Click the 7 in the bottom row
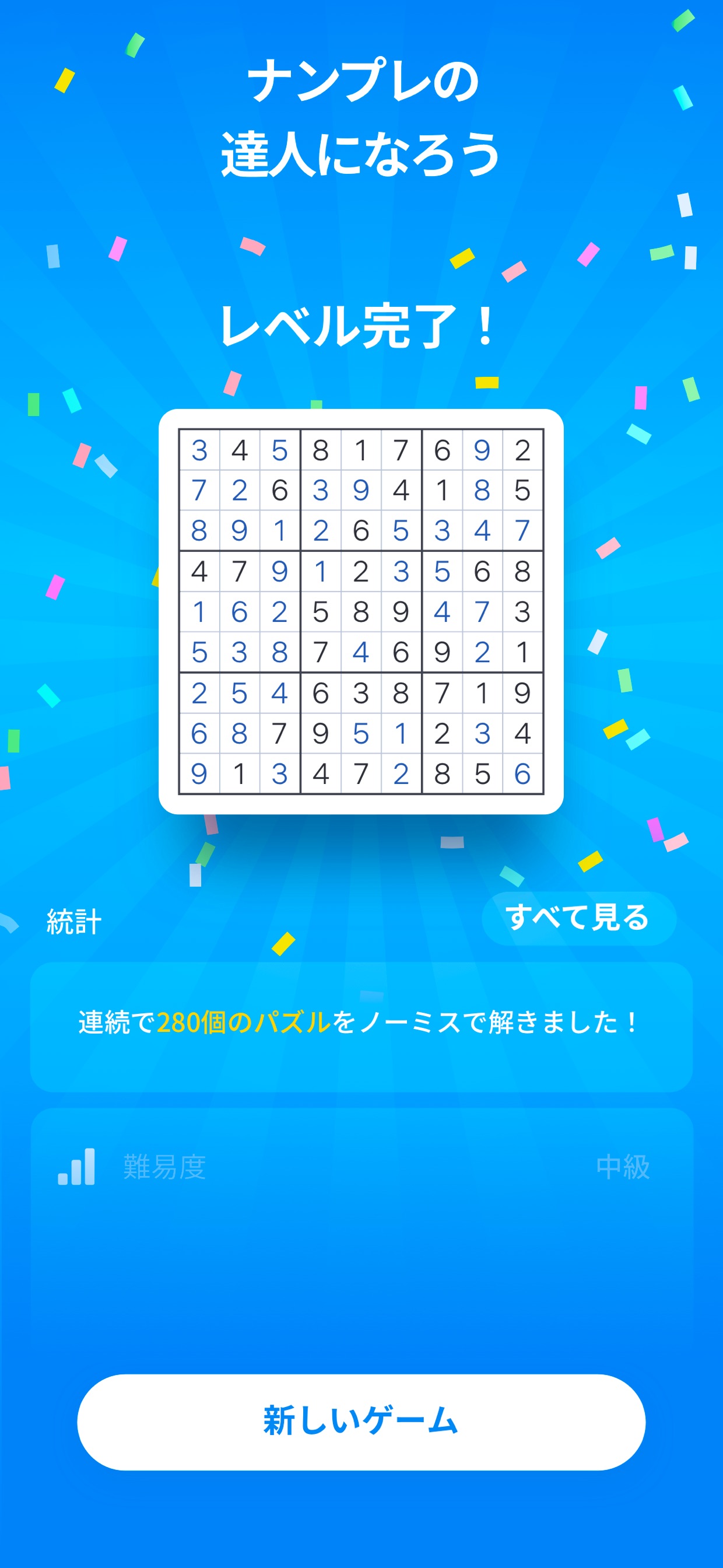The height and width of the screenshot is (1568, 723). pyautogui.click(x=360, y=775)
